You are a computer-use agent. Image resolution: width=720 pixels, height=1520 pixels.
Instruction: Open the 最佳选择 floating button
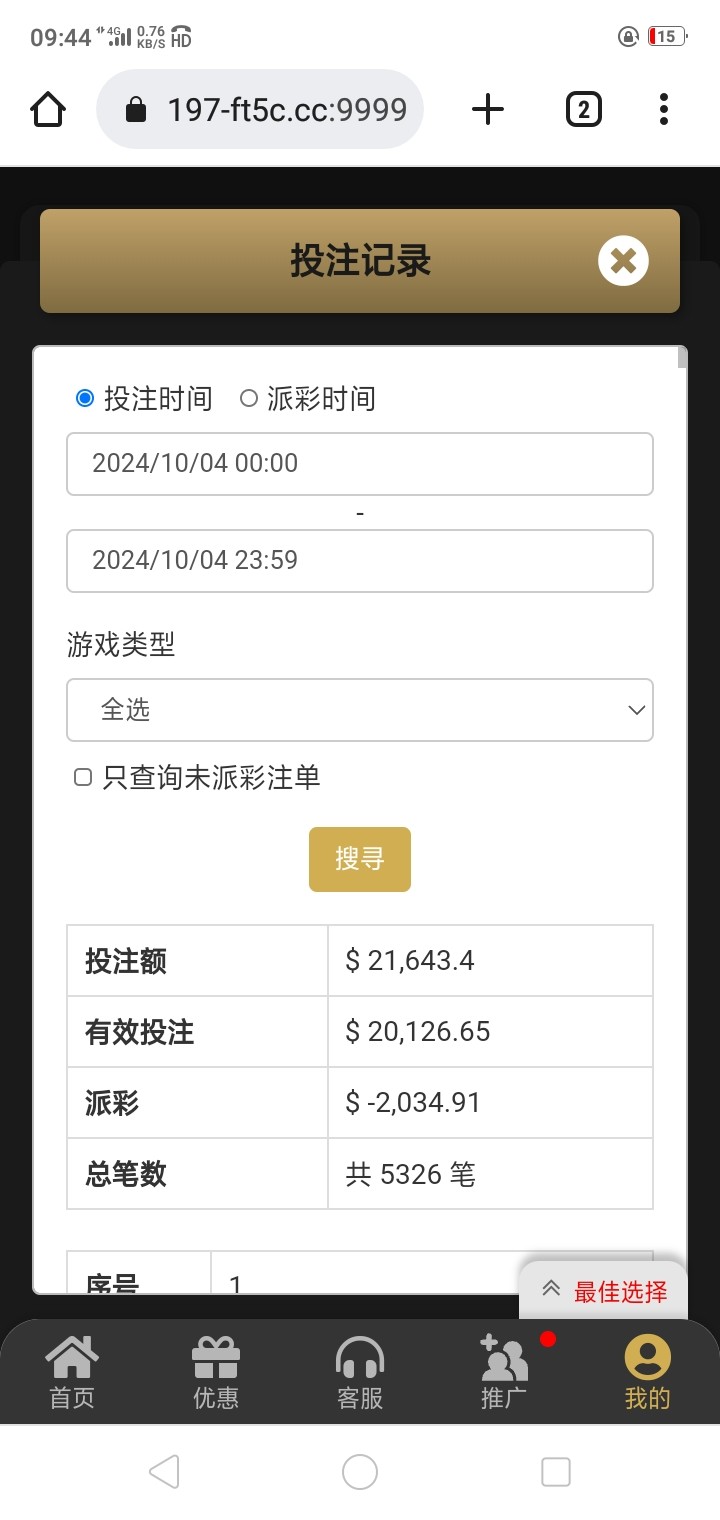604,1291
